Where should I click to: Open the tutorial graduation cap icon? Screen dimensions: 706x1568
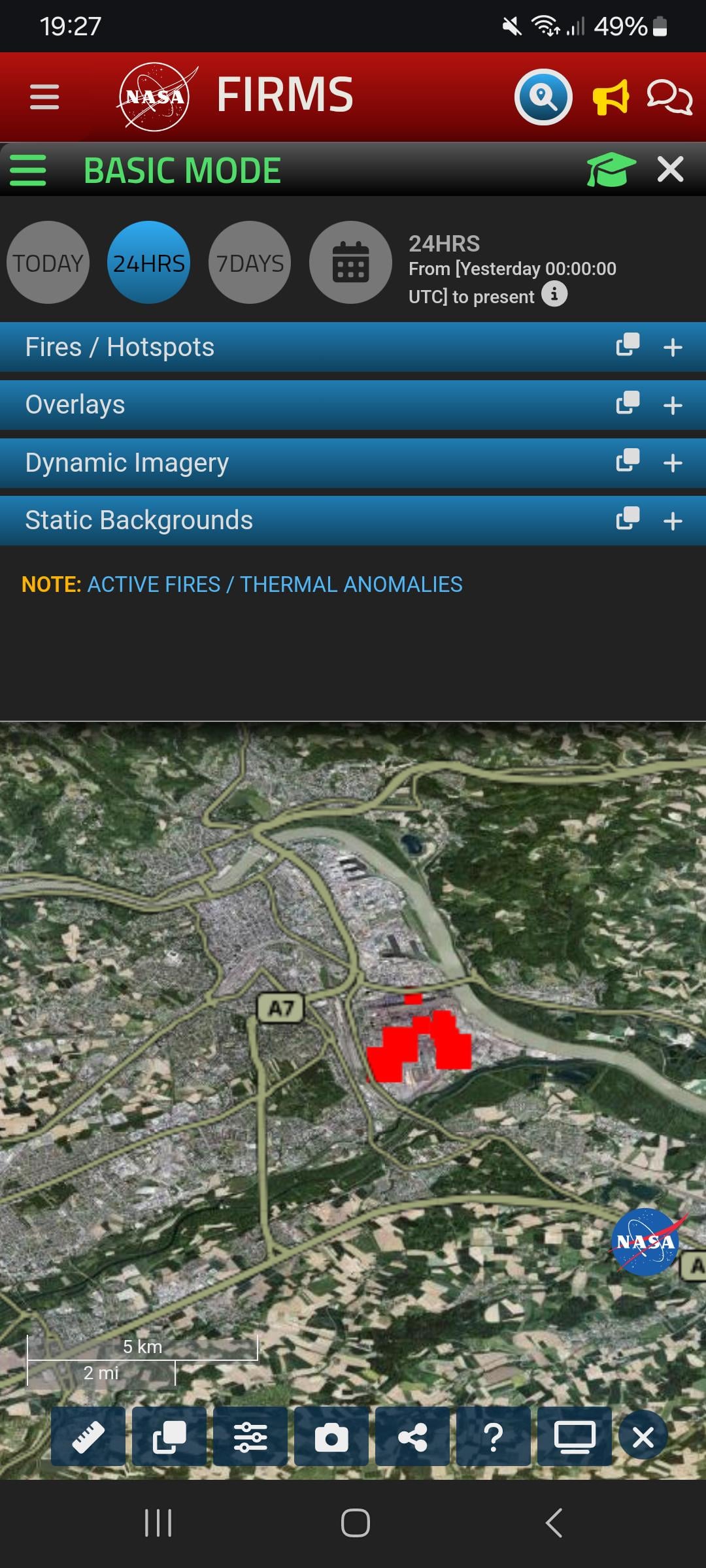[x=611, y=170]
